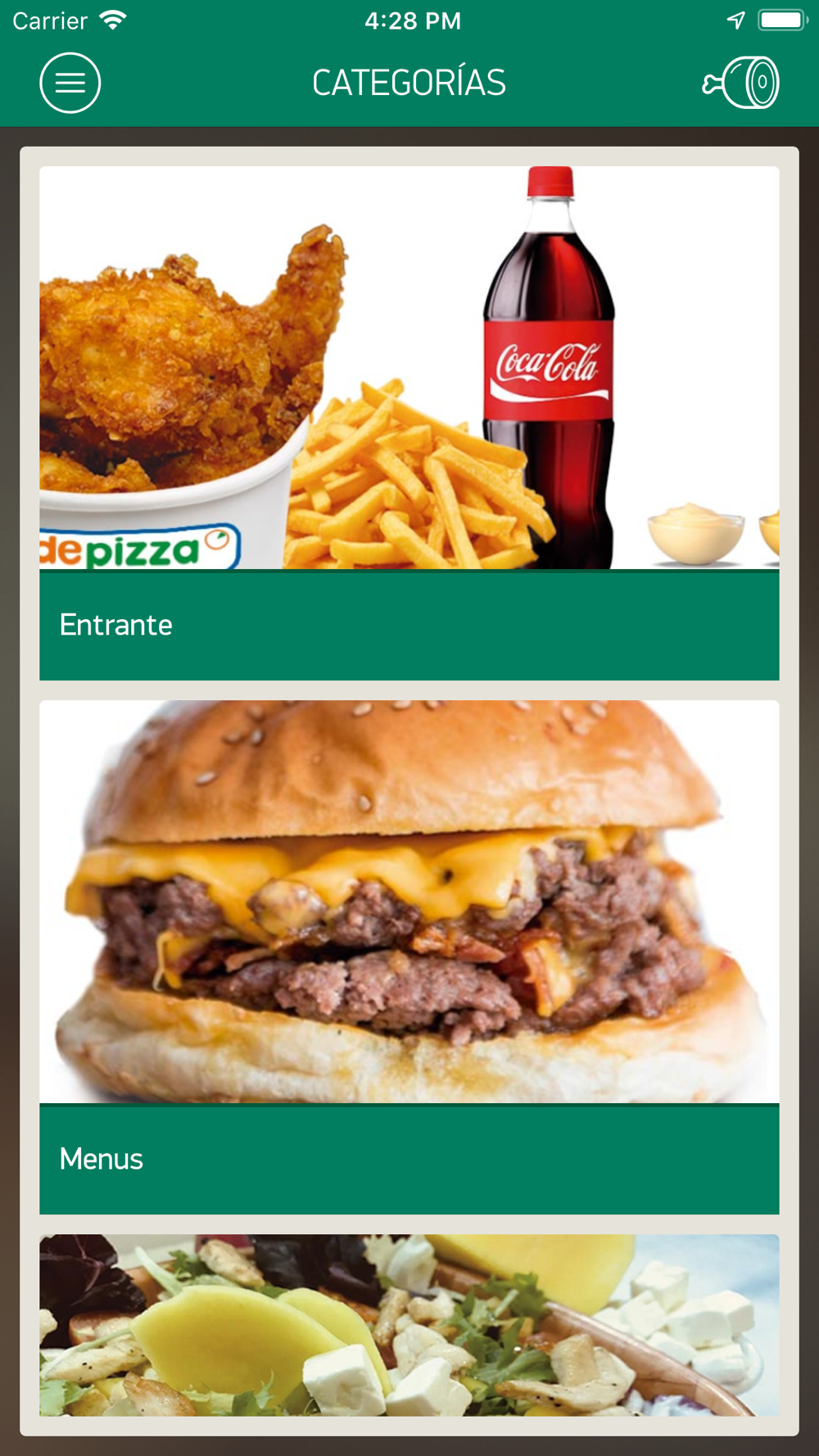Tap the ham cart icon

(741, 83)
